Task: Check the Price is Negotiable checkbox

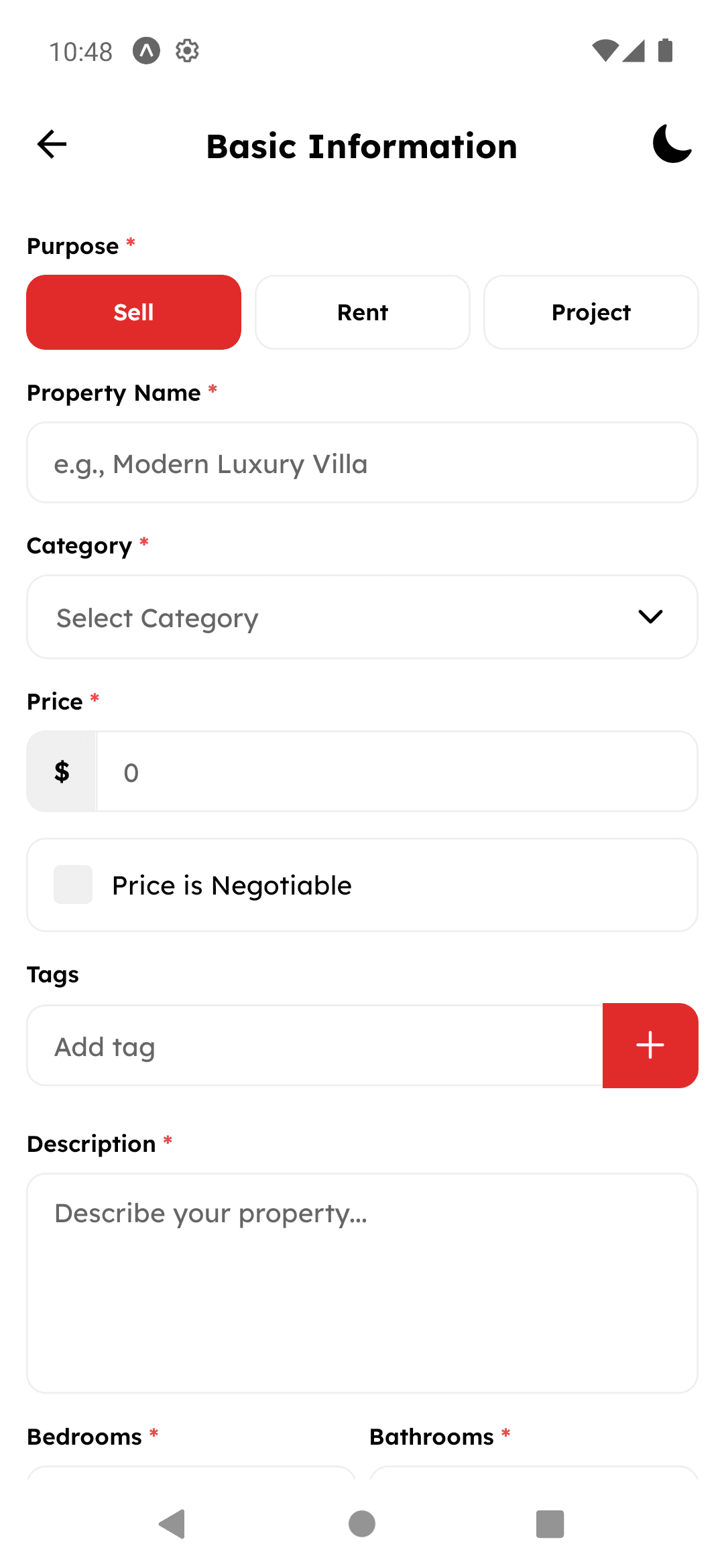Action: [x=72, y=885]
